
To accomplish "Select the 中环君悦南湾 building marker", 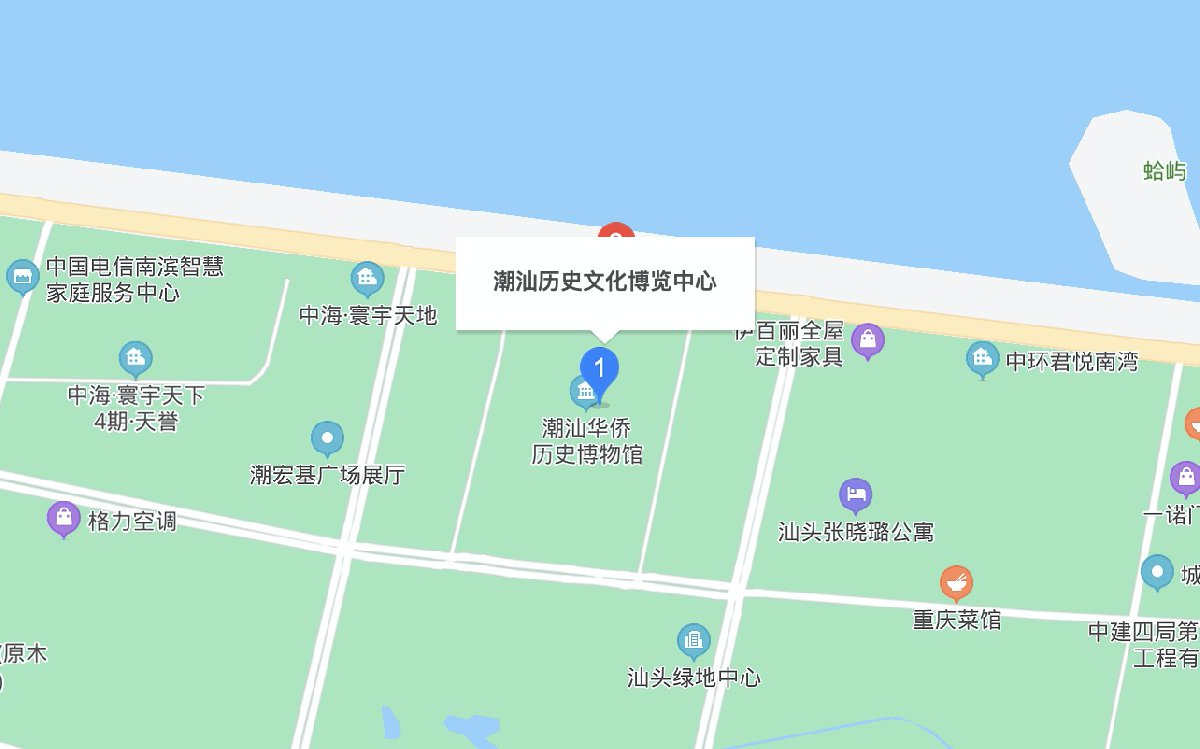I will click(983, 358).
